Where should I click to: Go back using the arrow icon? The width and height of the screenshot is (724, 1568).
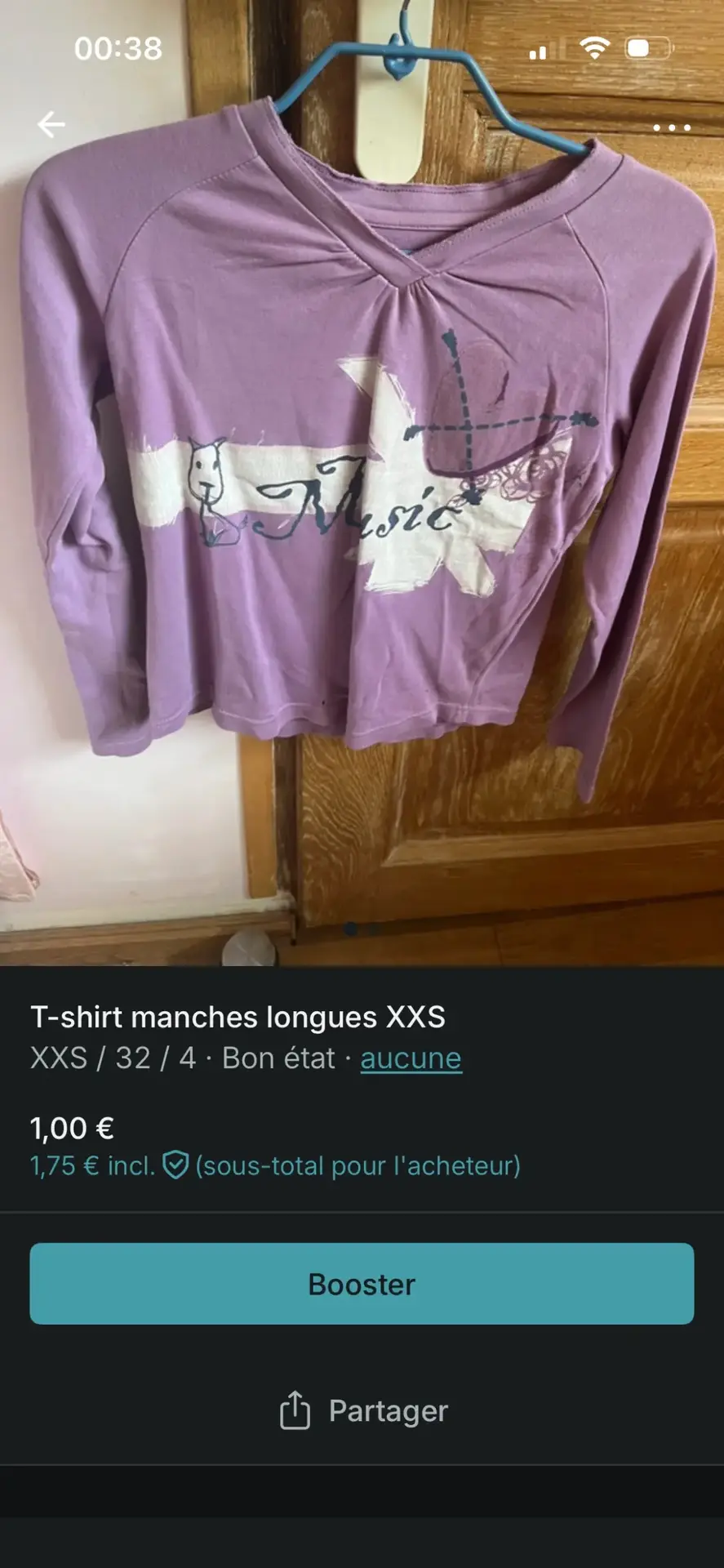coord(51,125)
